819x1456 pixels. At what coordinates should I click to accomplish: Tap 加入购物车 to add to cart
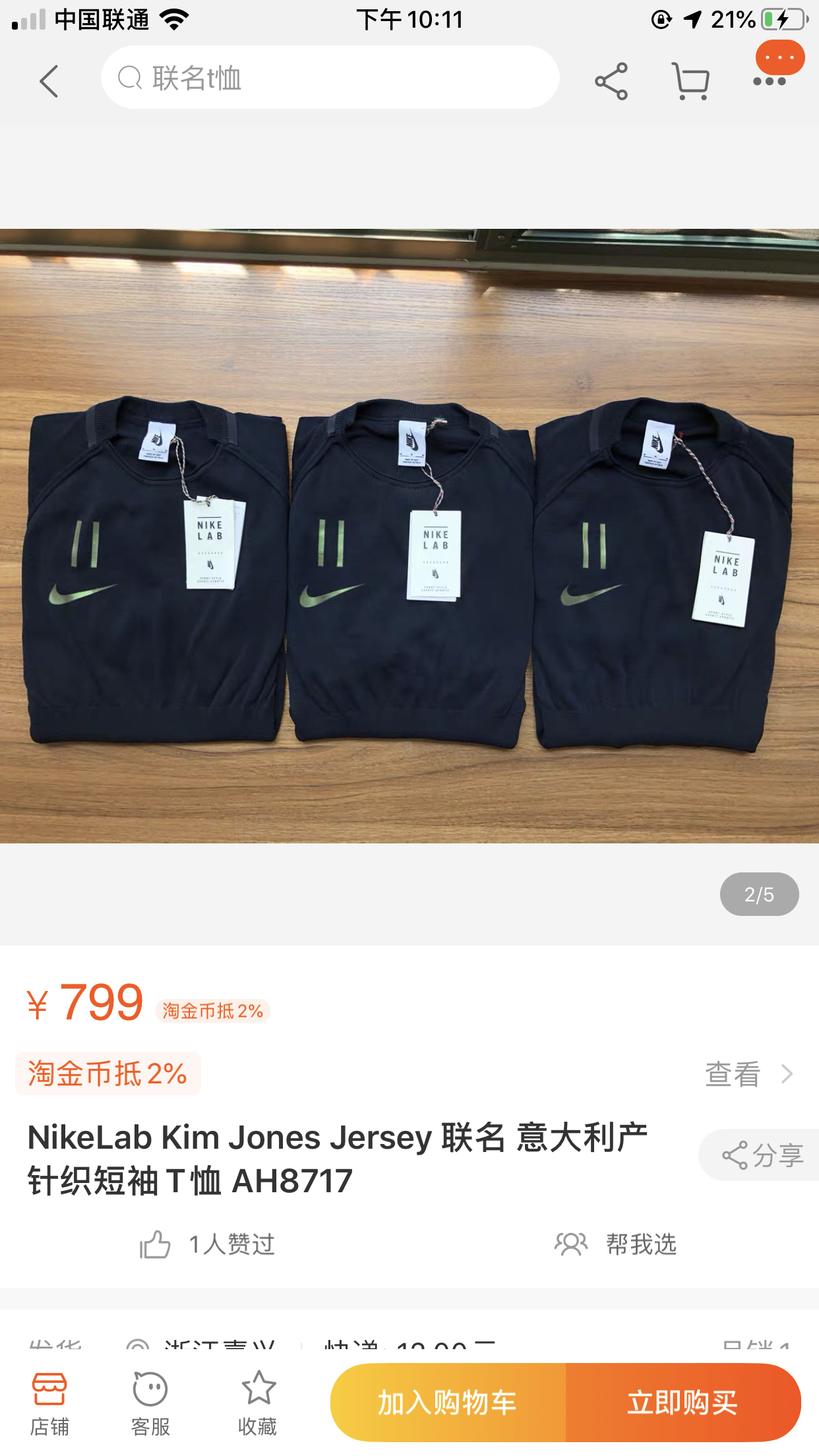(448, 1403)
